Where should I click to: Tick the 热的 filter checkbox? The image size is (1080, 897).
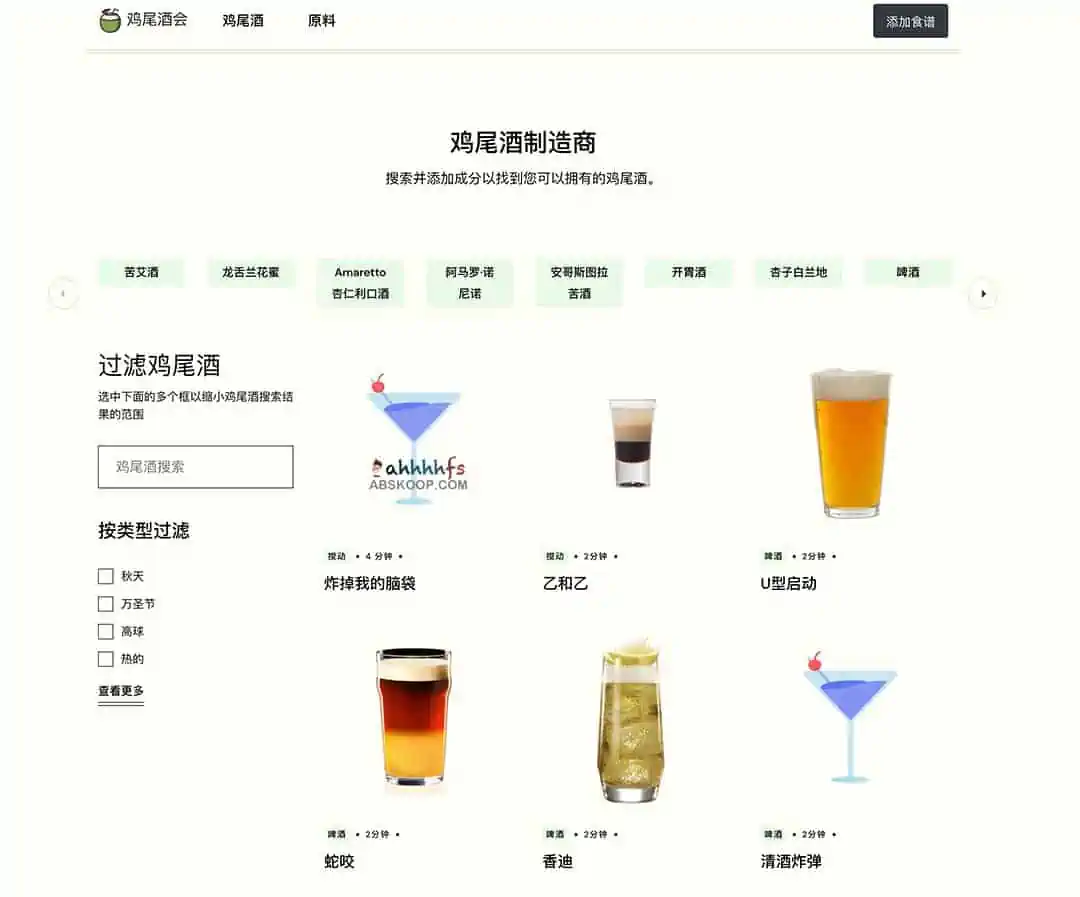[x=105, y=659]
